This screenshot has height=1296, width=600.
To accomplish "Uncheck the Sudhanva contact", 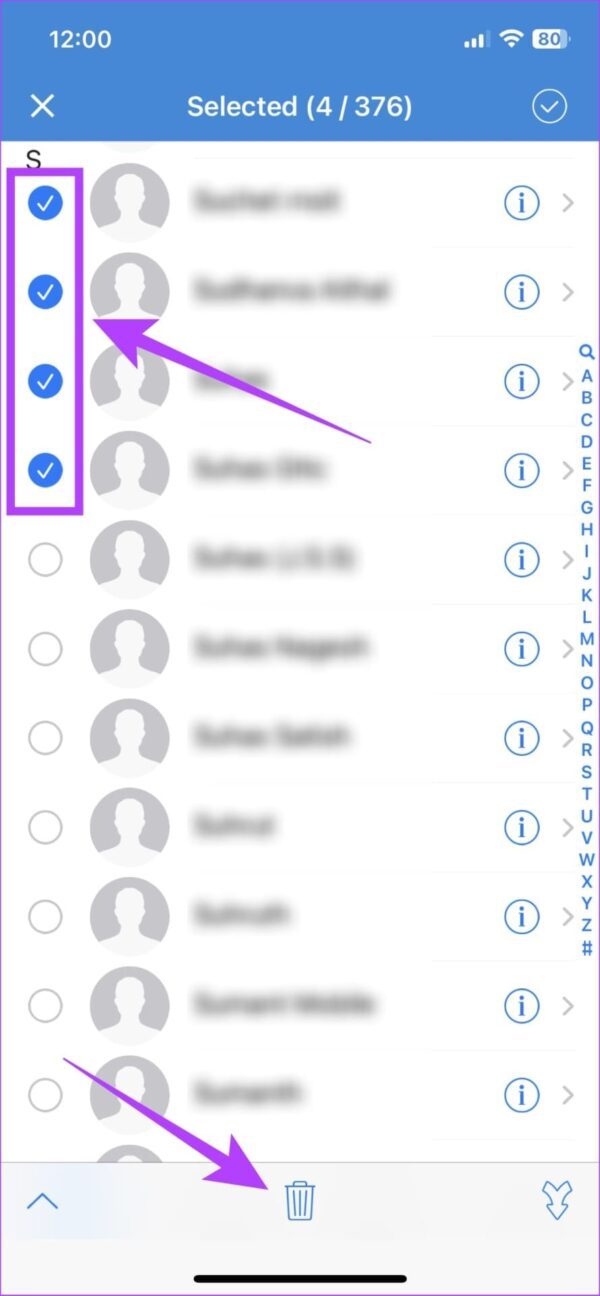I will 45,292.
